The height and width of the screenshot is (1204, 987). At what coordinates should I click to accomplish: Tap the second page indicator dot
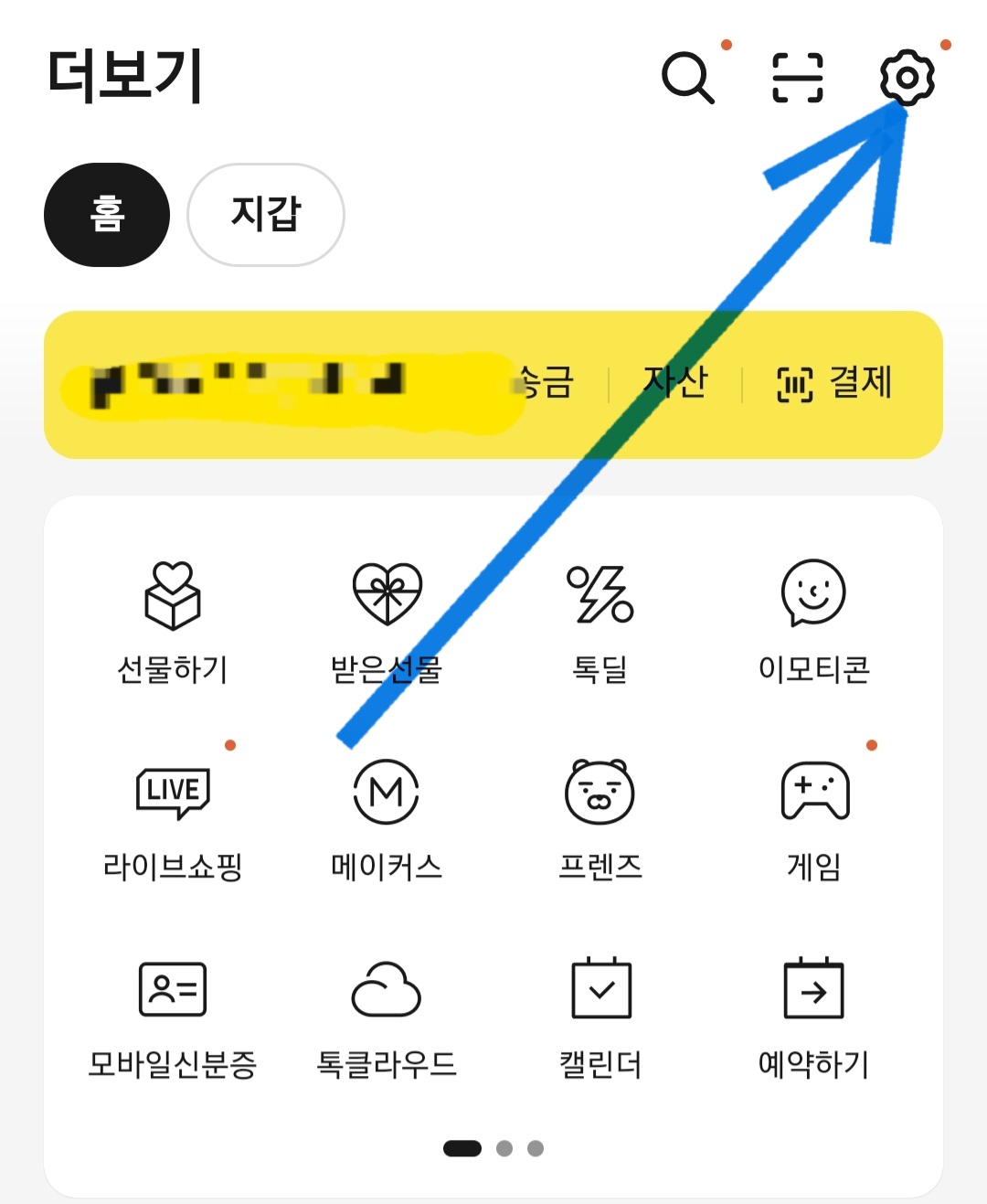pyautogui.click(x=502, y=1147)
